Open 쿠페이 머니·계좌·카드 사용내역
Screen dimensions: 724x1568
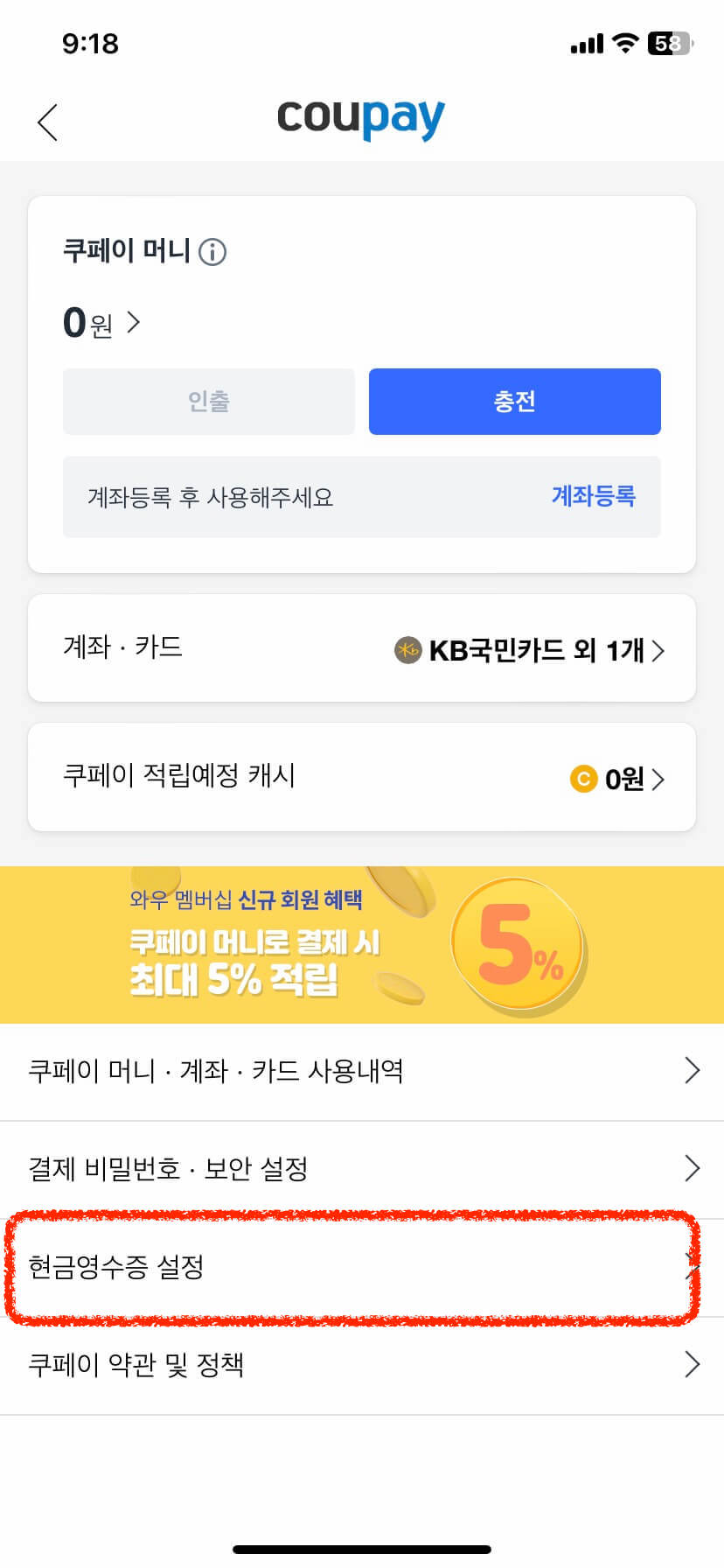tap(362, 1070)
